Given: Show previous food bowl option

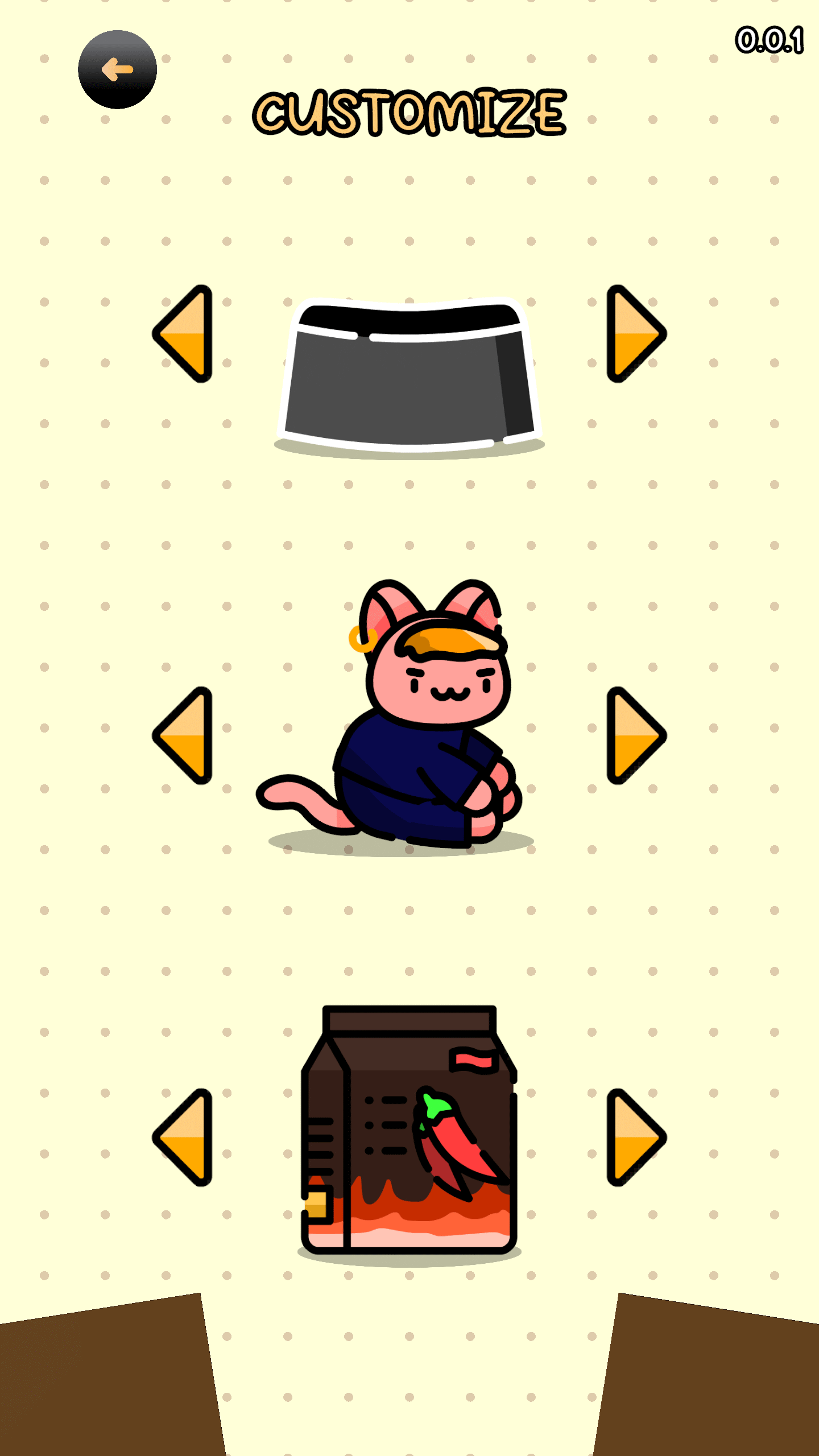Looking at the screenshot, I should (x=183, y=334).
